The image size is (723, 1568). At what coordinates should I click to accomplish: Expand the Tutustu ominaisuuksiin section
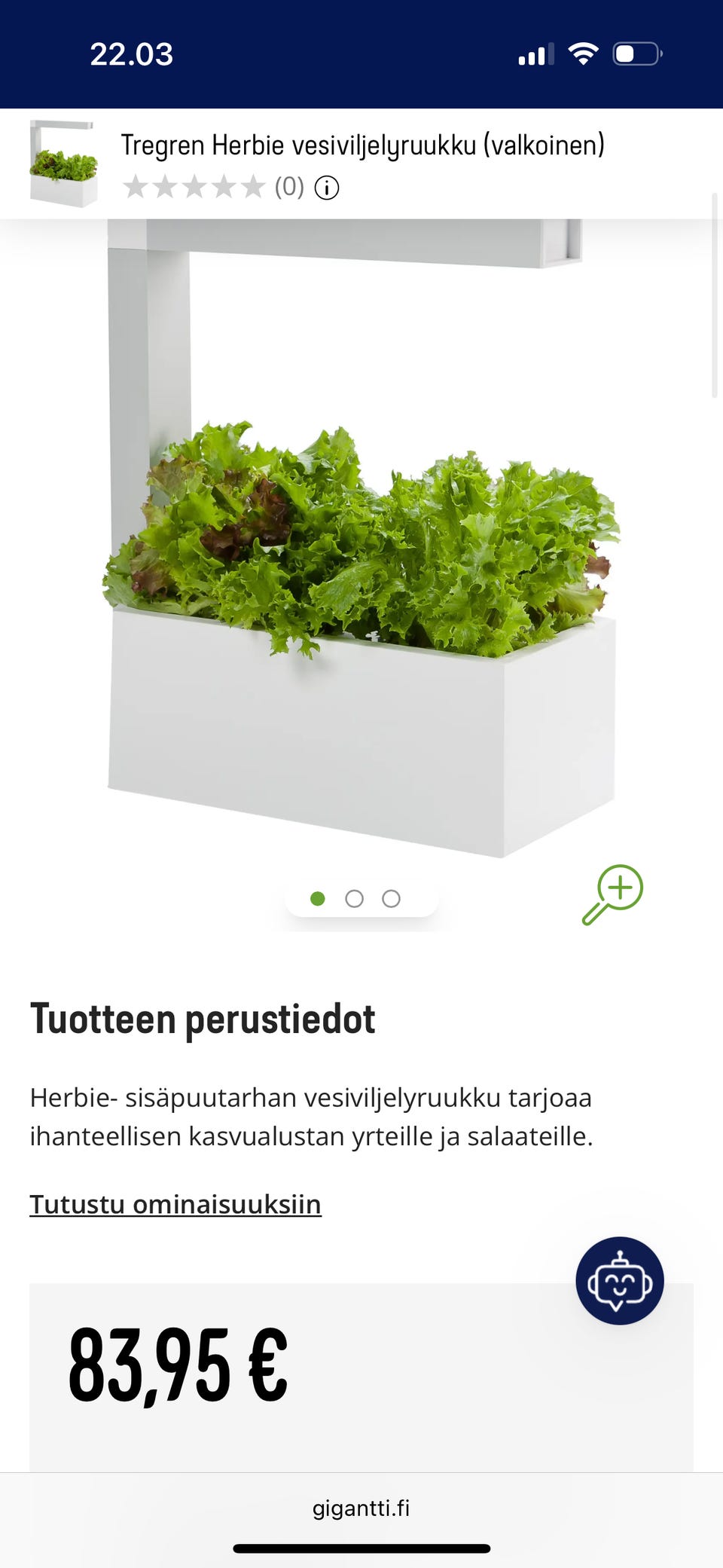[175, 1204]
